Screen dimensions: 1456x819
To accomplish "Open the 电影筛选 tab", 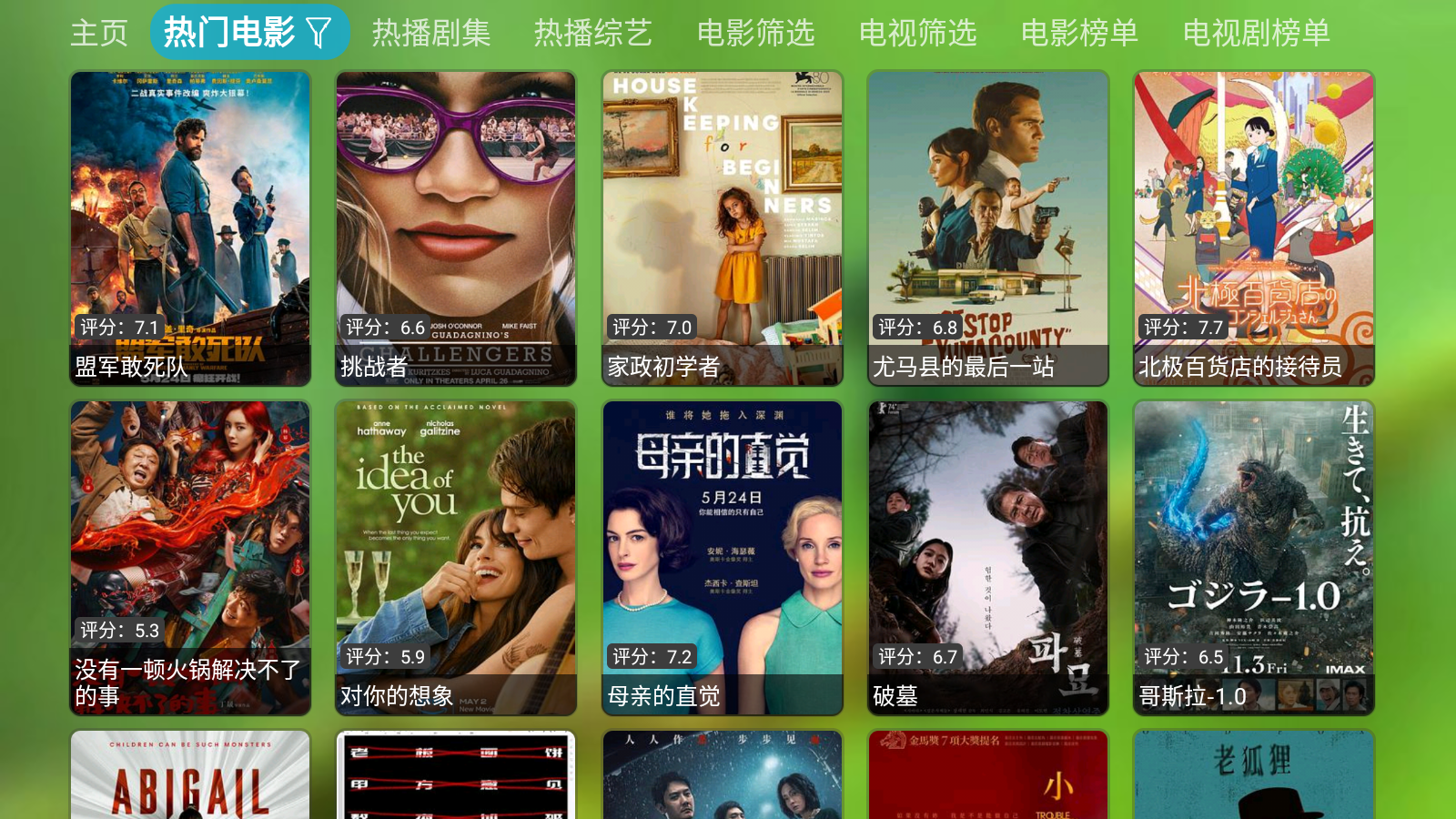I will [x=755, y=33].
